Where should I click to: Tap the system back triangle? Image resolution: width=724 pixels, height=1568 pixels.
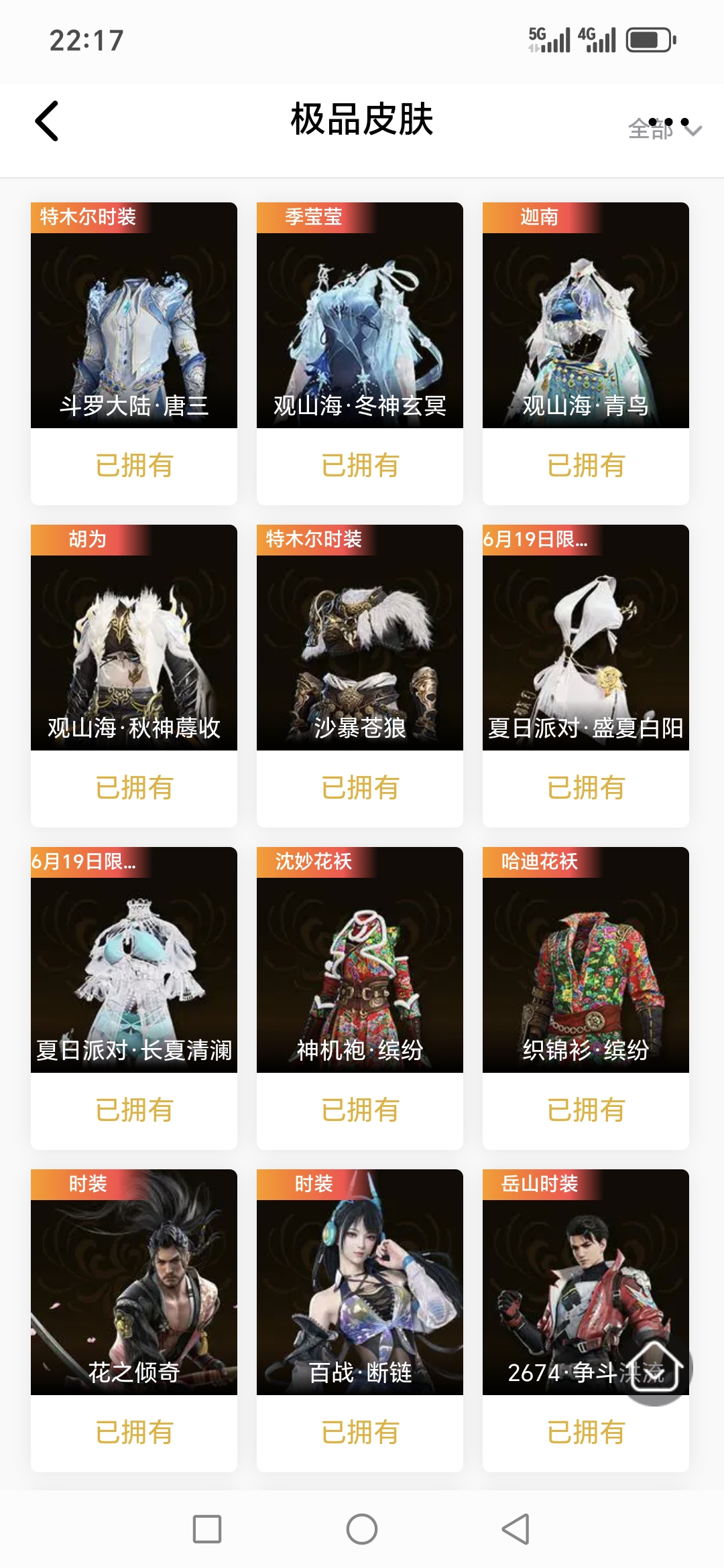[516, 1529]
